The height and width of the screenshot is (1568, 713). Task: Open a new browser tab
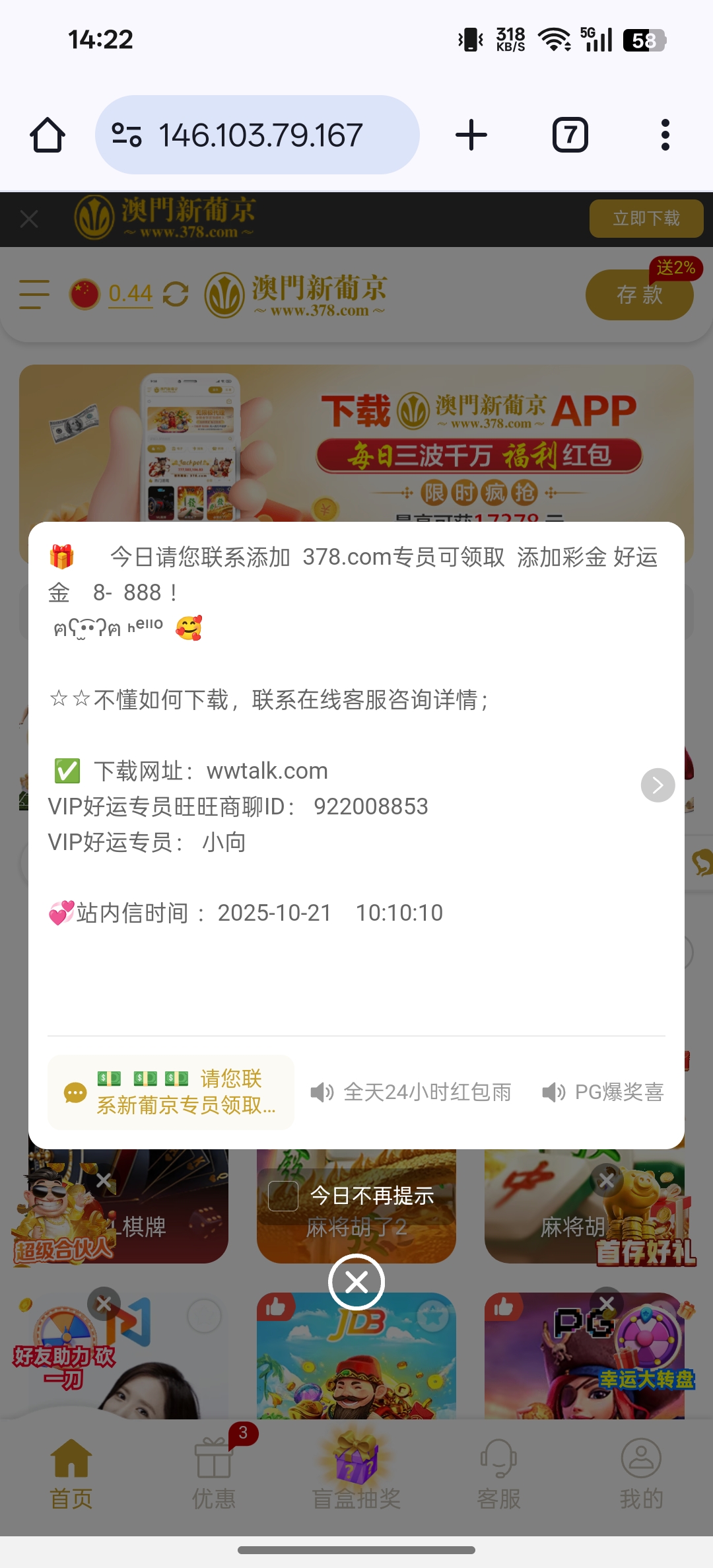pos(471,135)
